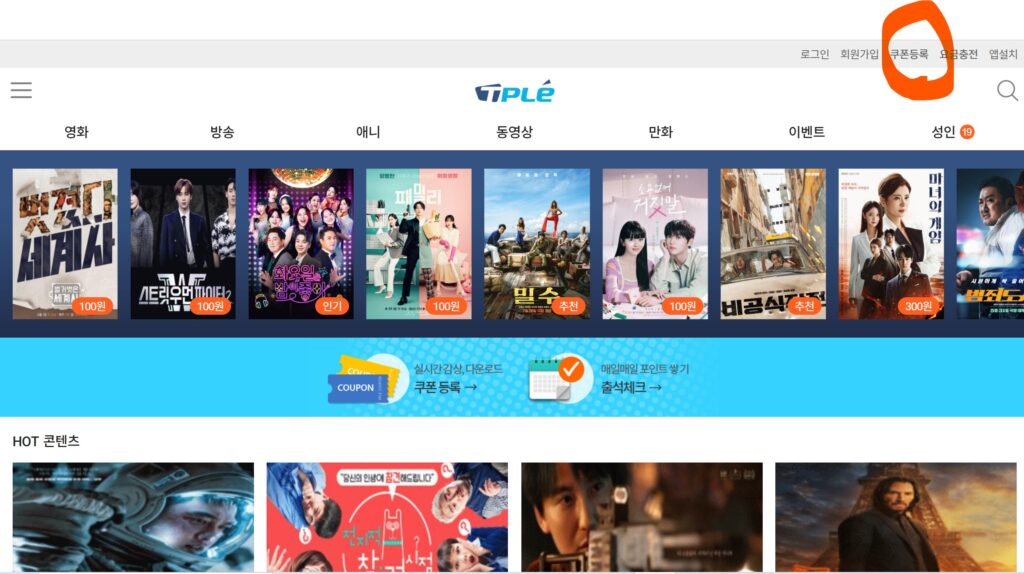
Task: Open the 비공식작전 poster
Action: pos(773,243)
